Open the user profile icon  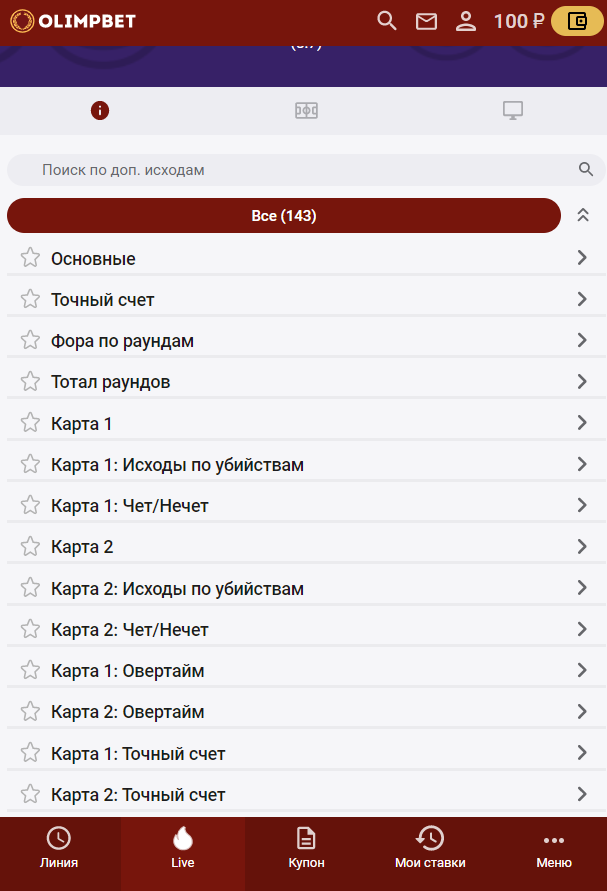click(465, 21)
